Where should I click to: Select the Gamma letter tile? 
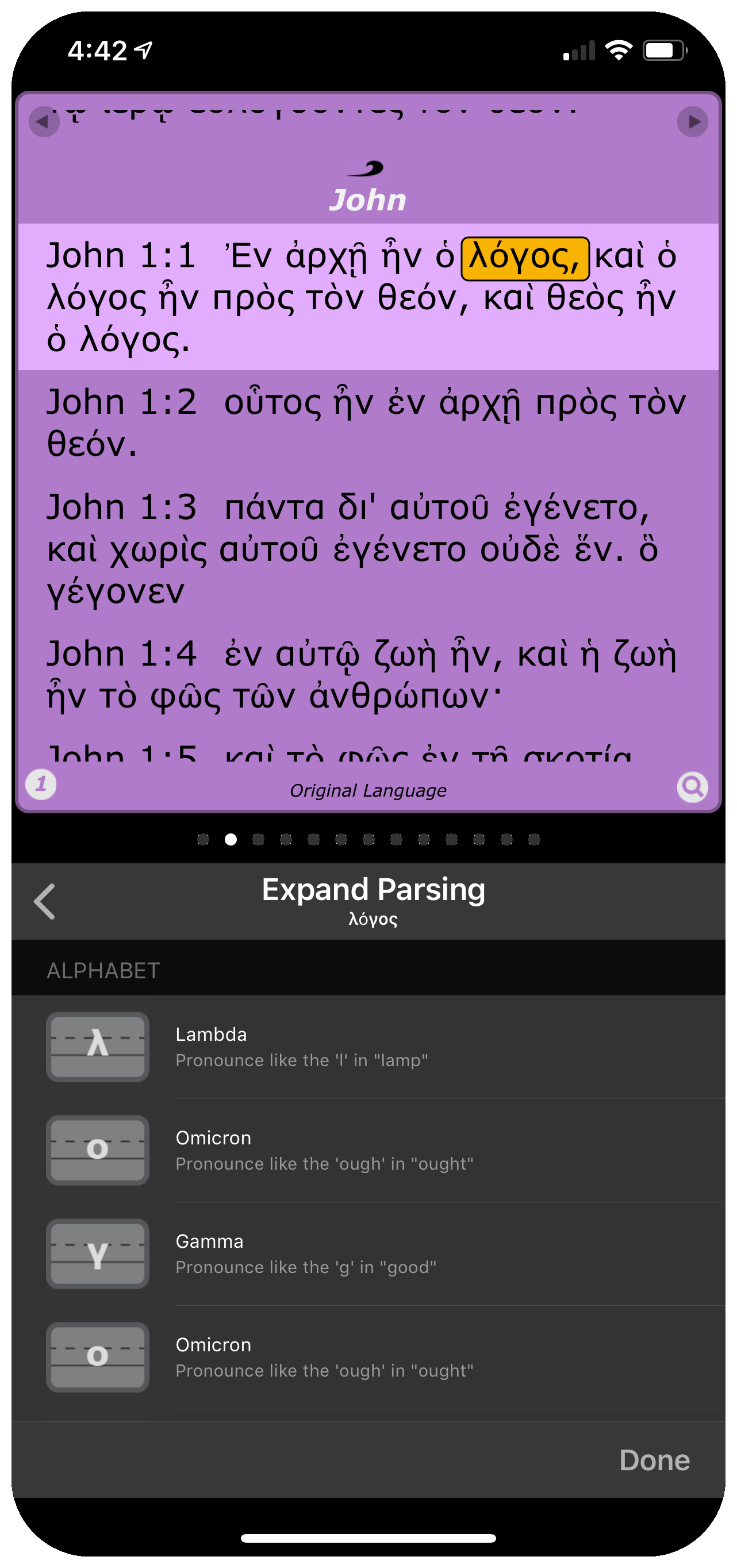point(97,1253)
